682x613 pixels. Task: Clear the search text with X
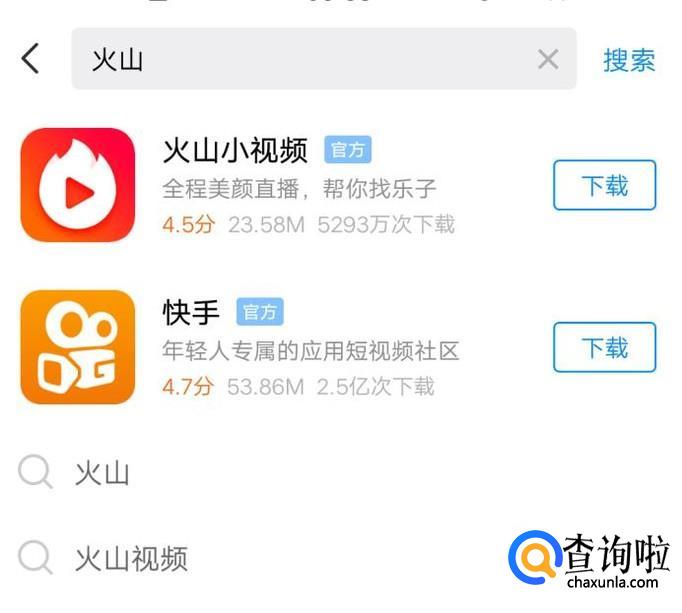click(548, 59)
